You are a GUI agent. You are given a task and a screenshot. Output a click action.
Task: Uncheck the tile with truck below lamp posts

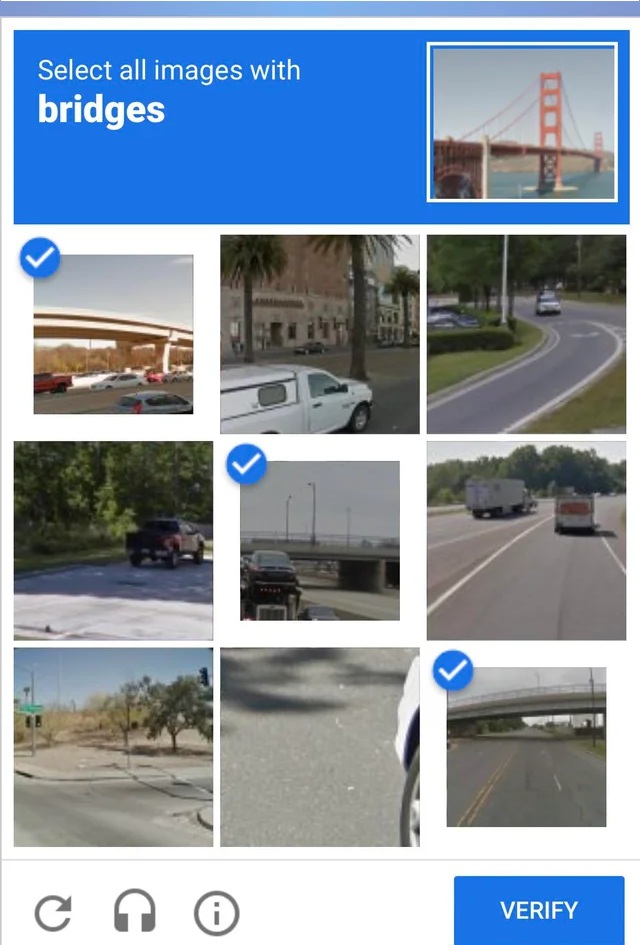click(x=320, y=540)
